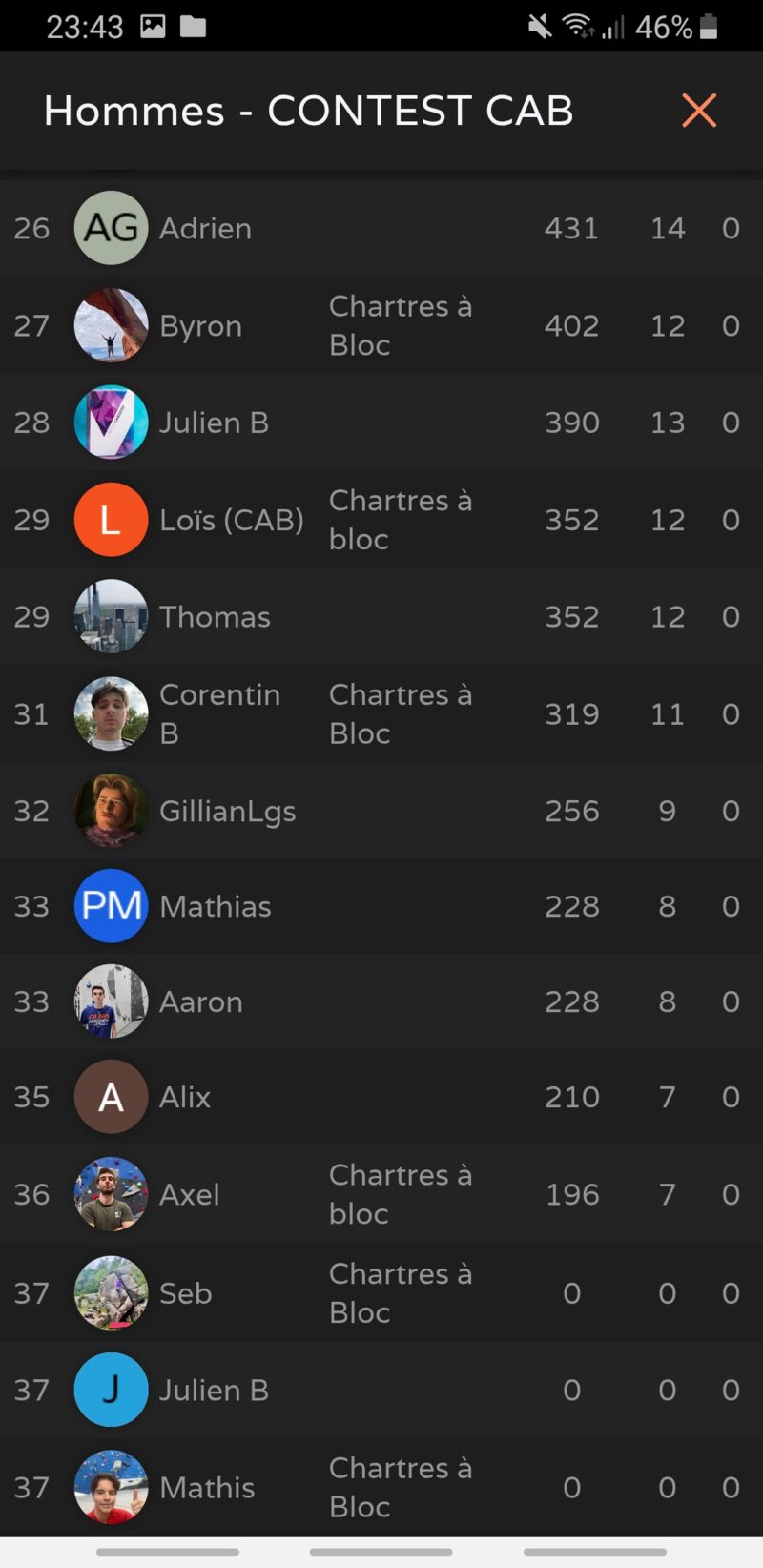View Aaron's entry
The height and width of the screenshot is (1568, 763).
(381, 1001)
